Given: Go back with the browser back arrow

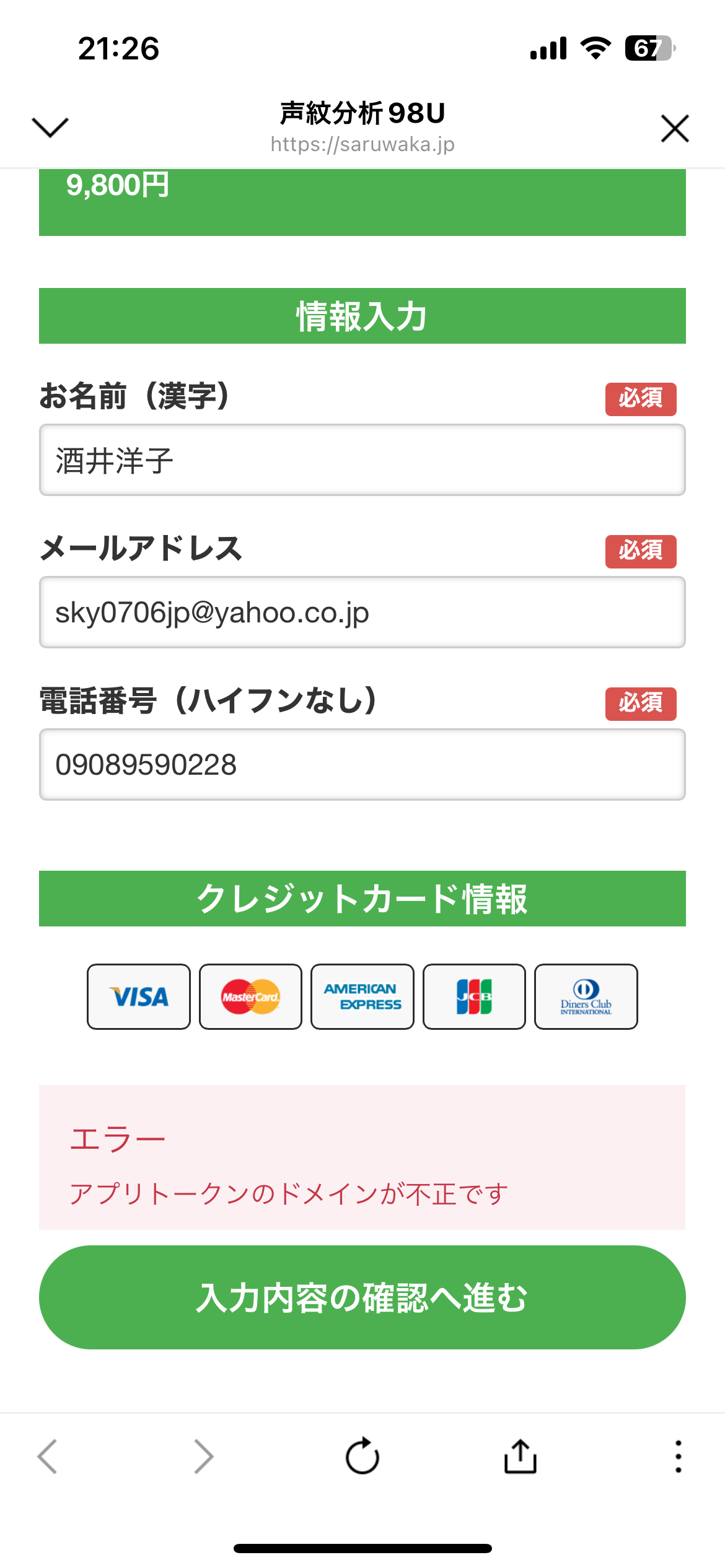Looking at the screenshot, I should (x=48, y=1456).
